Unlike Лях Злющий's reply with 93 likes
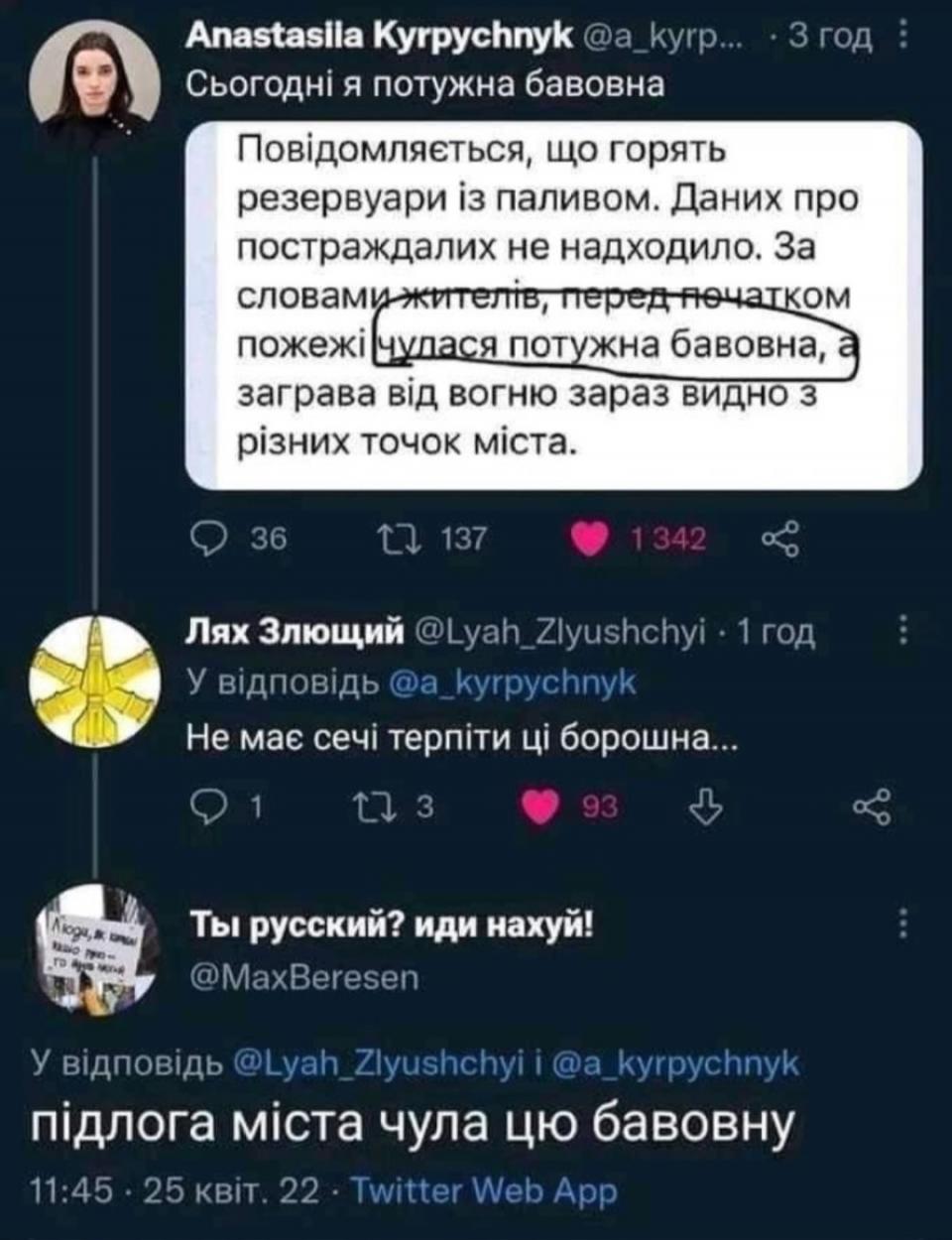This screenshot has width=952, height=1240. (541, 807)
